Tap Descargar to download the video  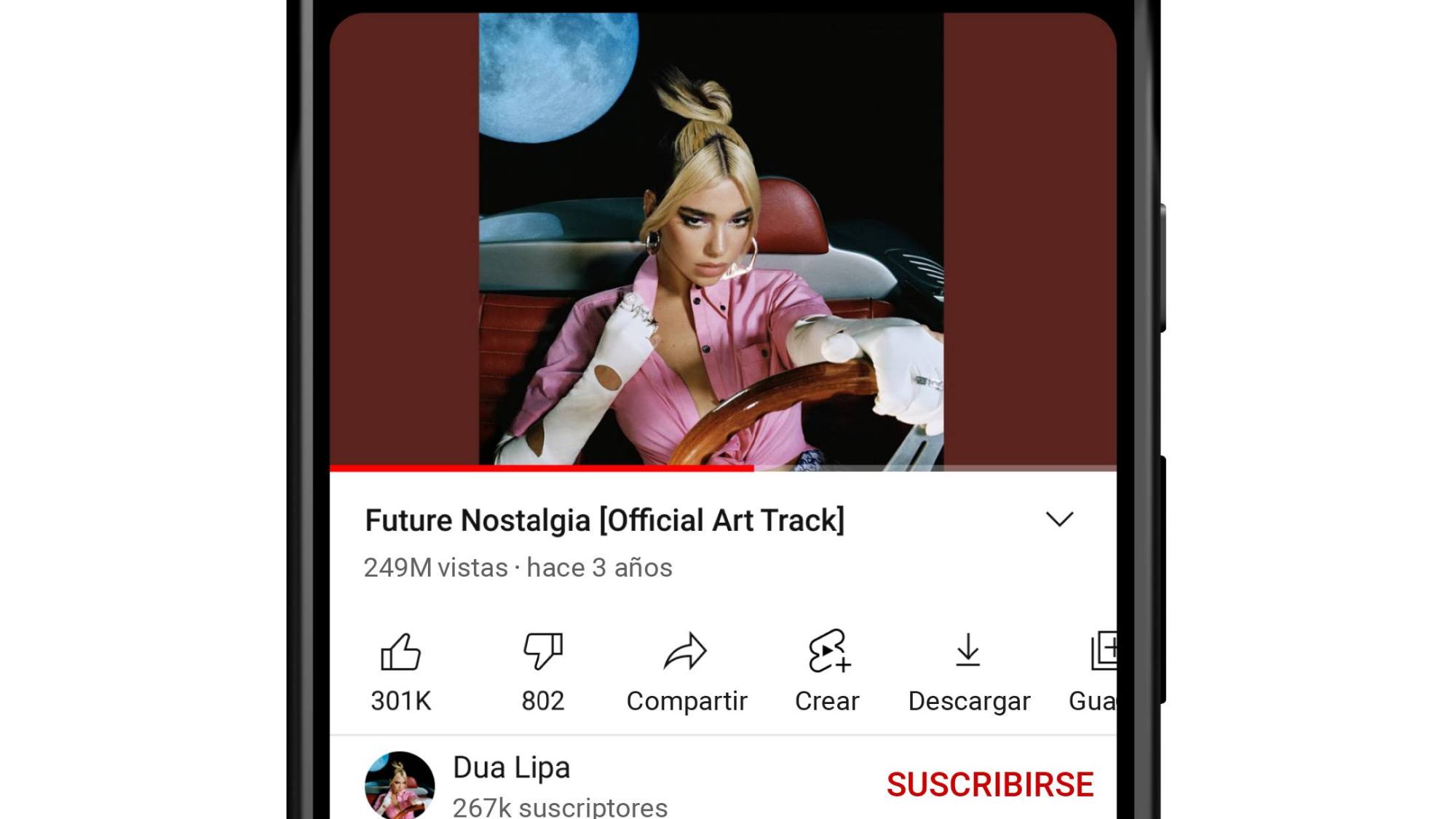tap(968, 670)
